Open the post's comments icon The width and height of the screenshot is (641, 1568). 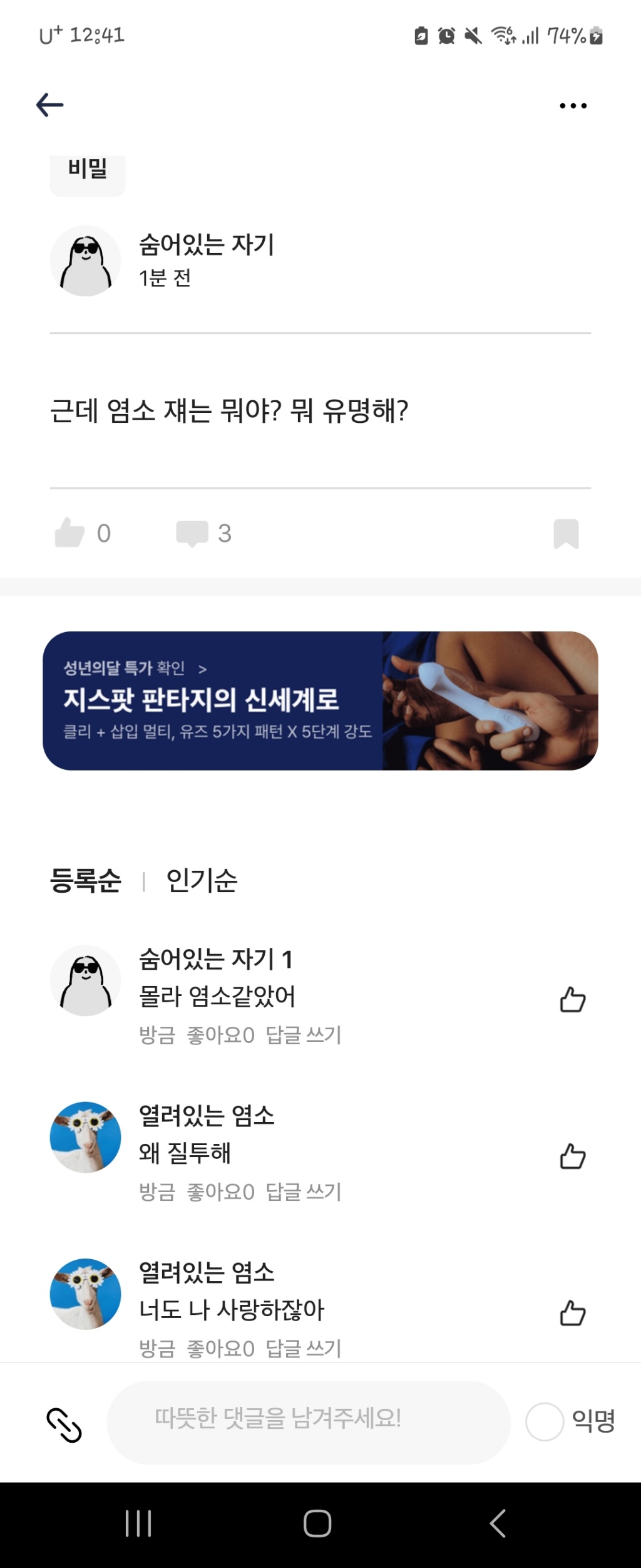click(192, 533)
